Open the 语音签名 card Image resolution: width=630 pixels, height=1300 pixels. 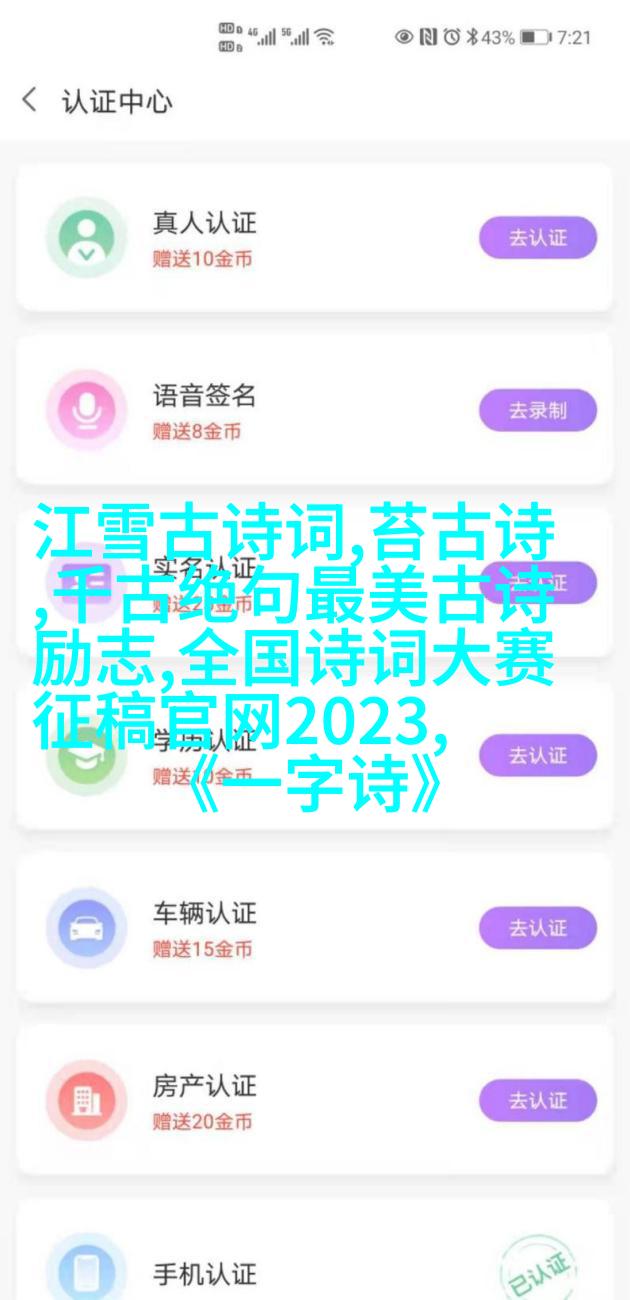point(315,410)
